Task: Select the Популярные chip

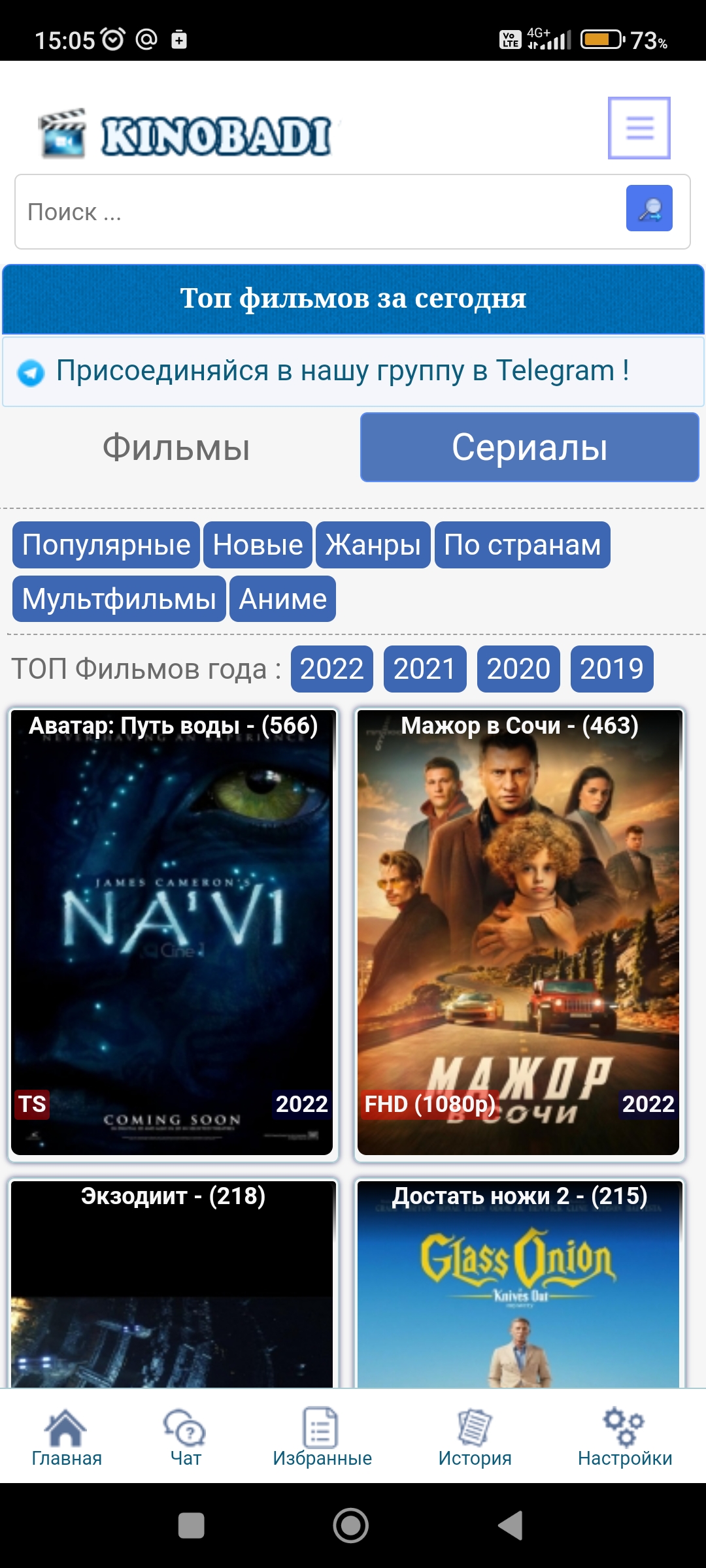Action: [x=106, y=545]
